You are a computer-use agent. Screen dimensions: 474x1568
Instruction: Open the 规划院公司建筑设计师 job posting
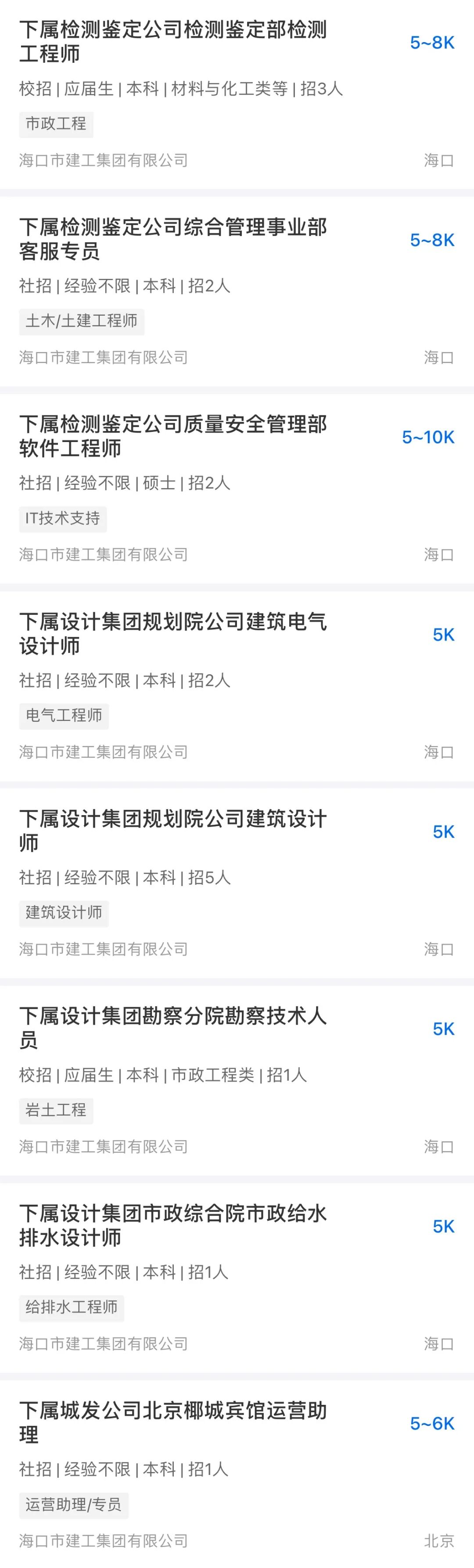(173, 830)
